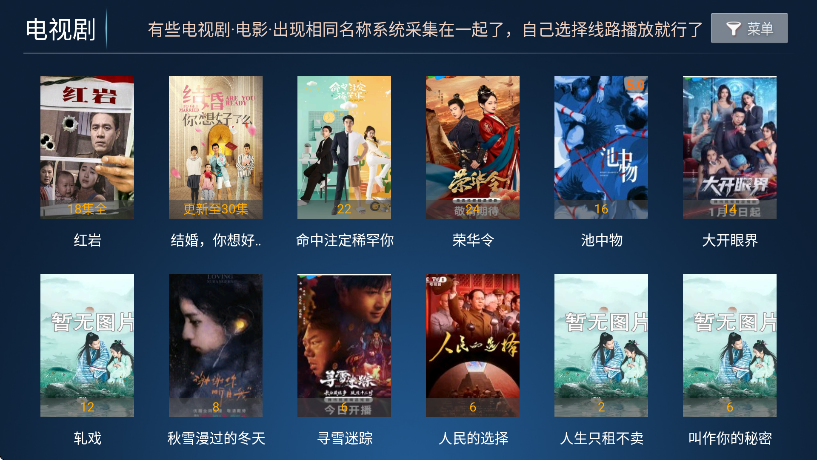Open the 池中物 series

pos(601,147)
